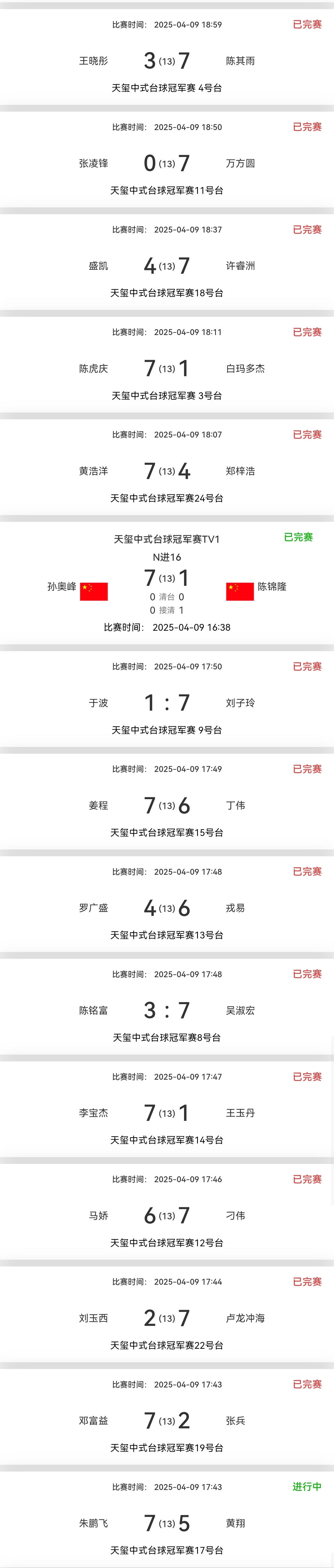Open the 马娇 vs 刁伟 match card

pyautogui.click(x=167, y=1216)
